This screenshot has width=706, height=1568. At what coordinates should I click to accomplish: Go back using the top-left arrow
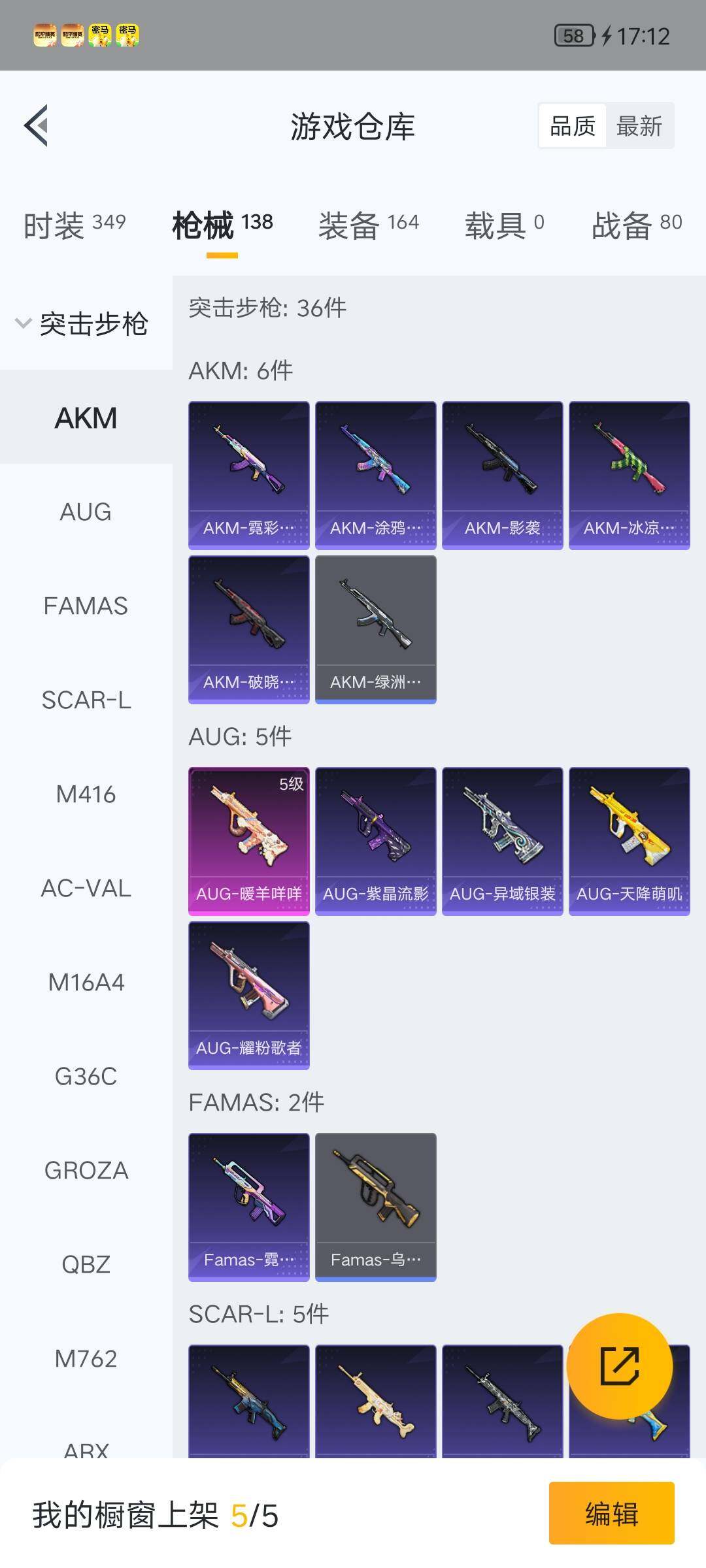coord(37,125)
